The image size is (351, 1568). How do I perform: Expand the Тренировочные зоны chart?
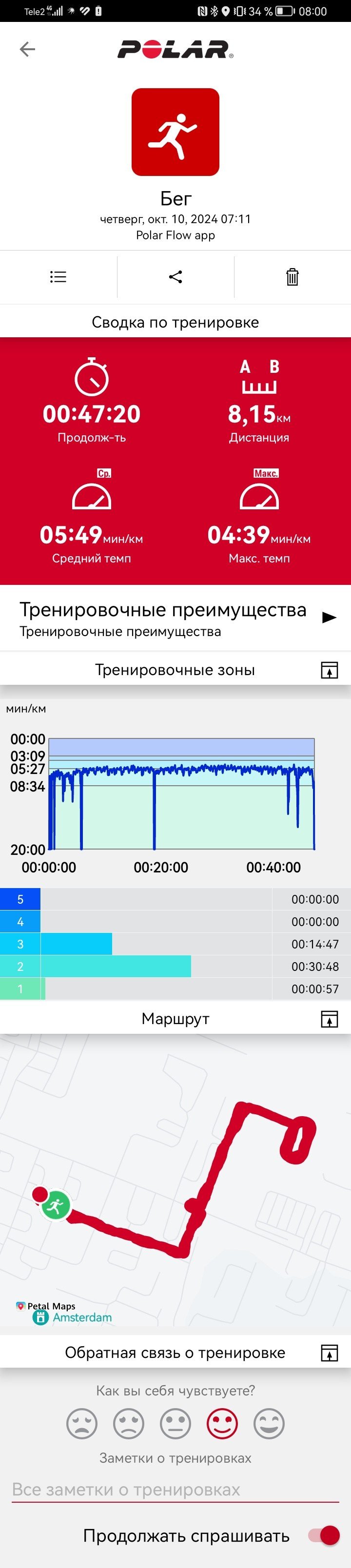(x=329, y=670)
